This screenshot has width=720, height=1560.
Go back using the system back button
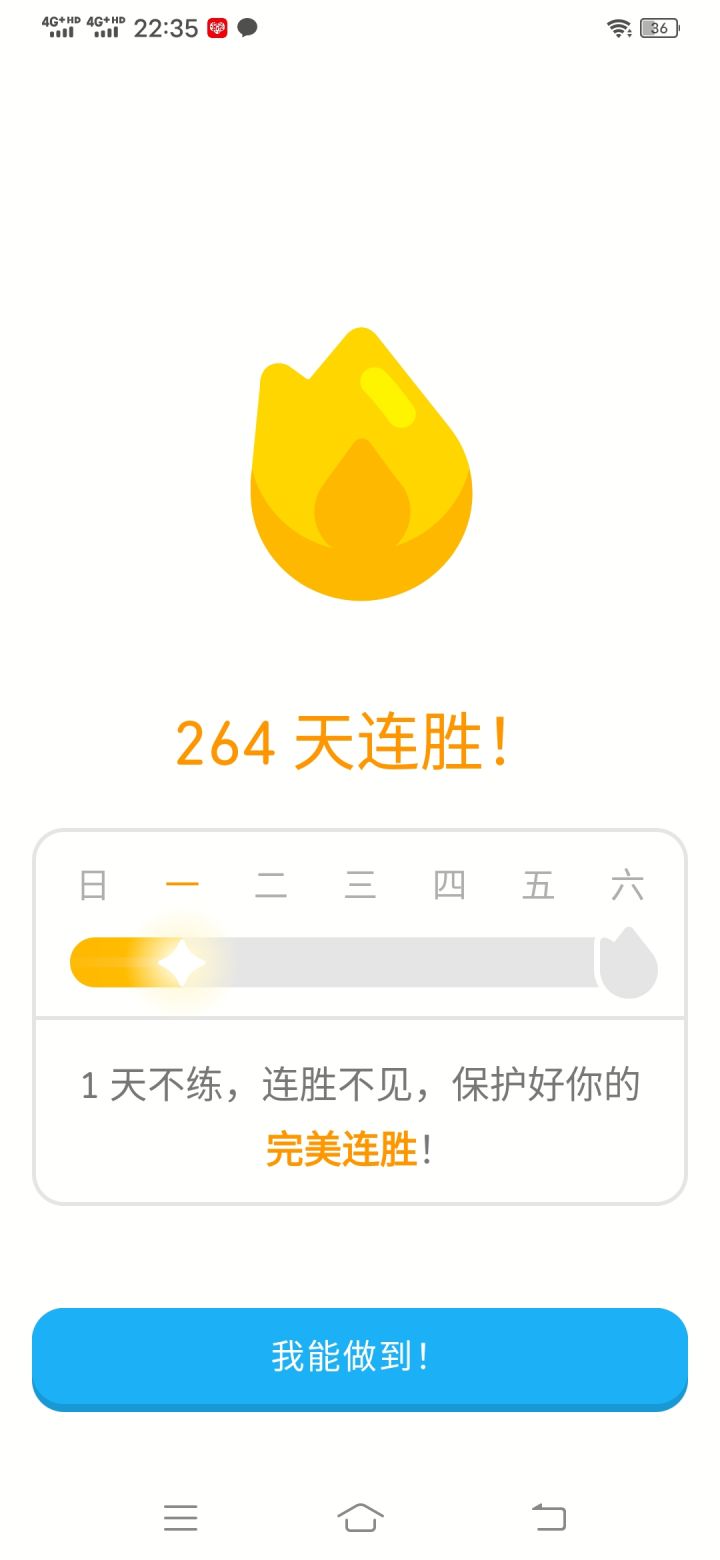click(548, 1517)
